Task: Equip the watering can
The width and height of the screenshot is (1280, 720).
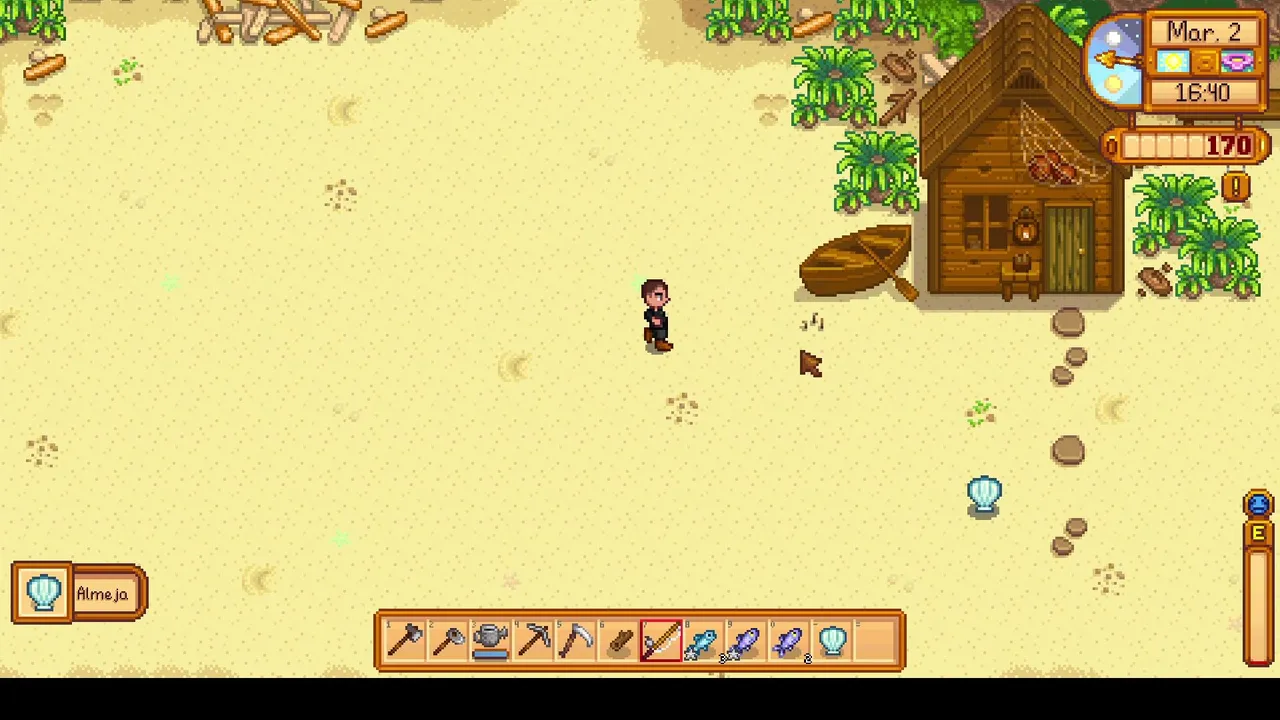Action: coord(490,640)
